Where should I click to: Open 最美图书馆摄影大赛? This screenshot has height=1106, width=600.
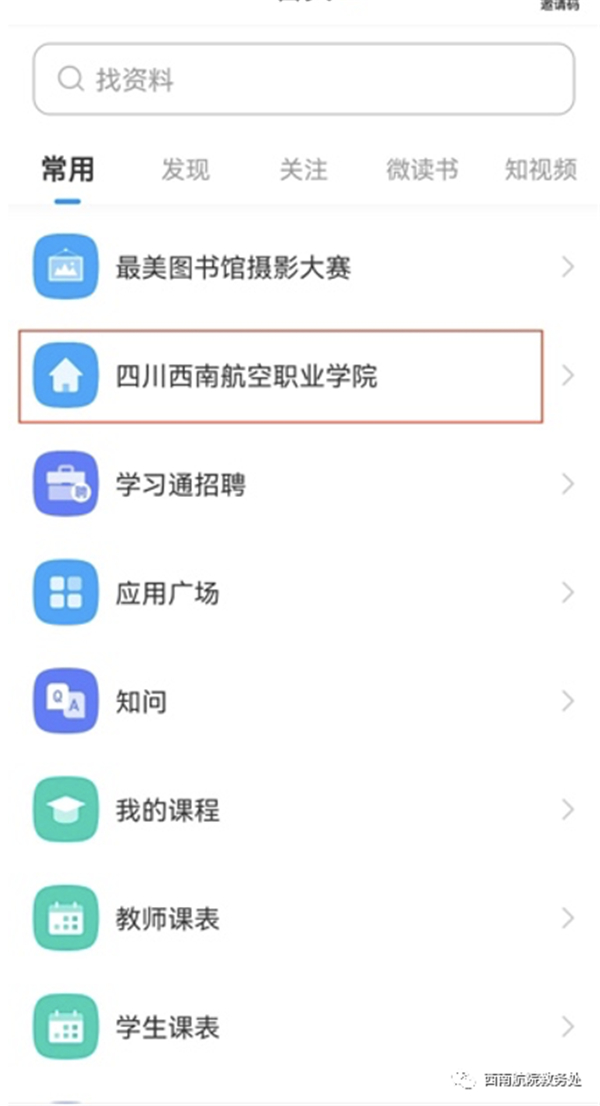[304, 267]
